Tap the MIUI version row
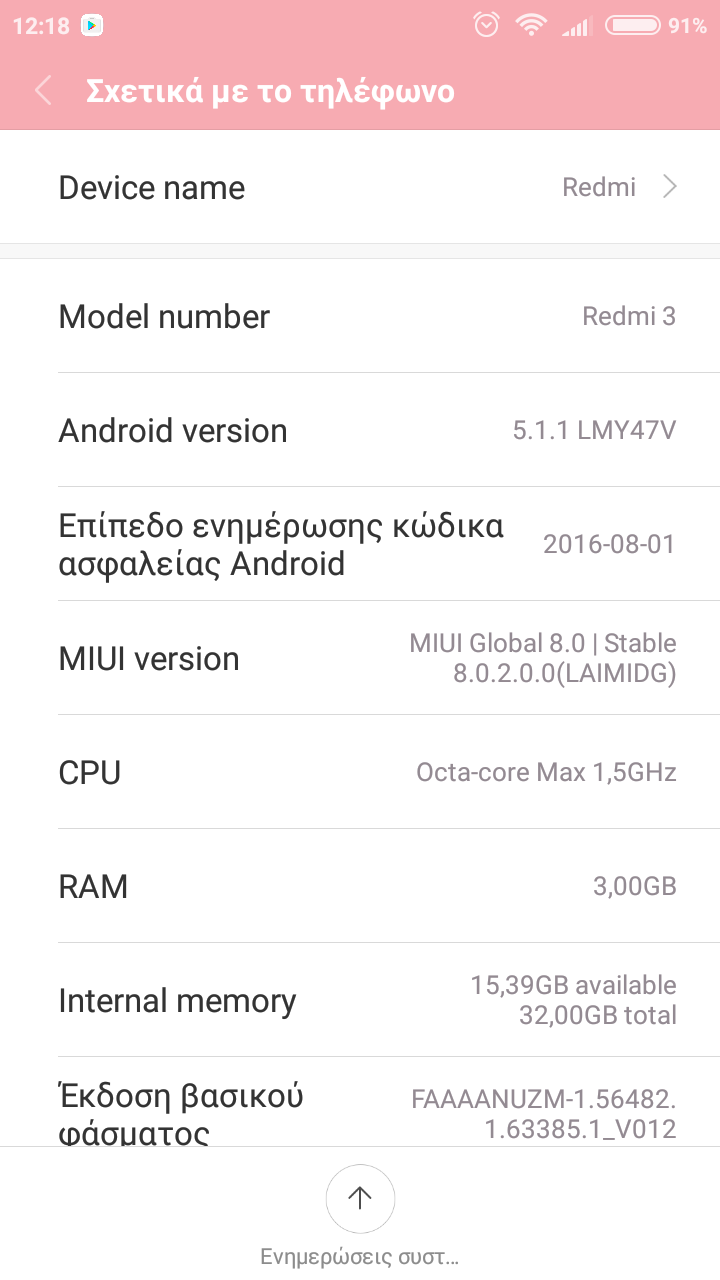720x1280 pixels. [x=360, y=658]
